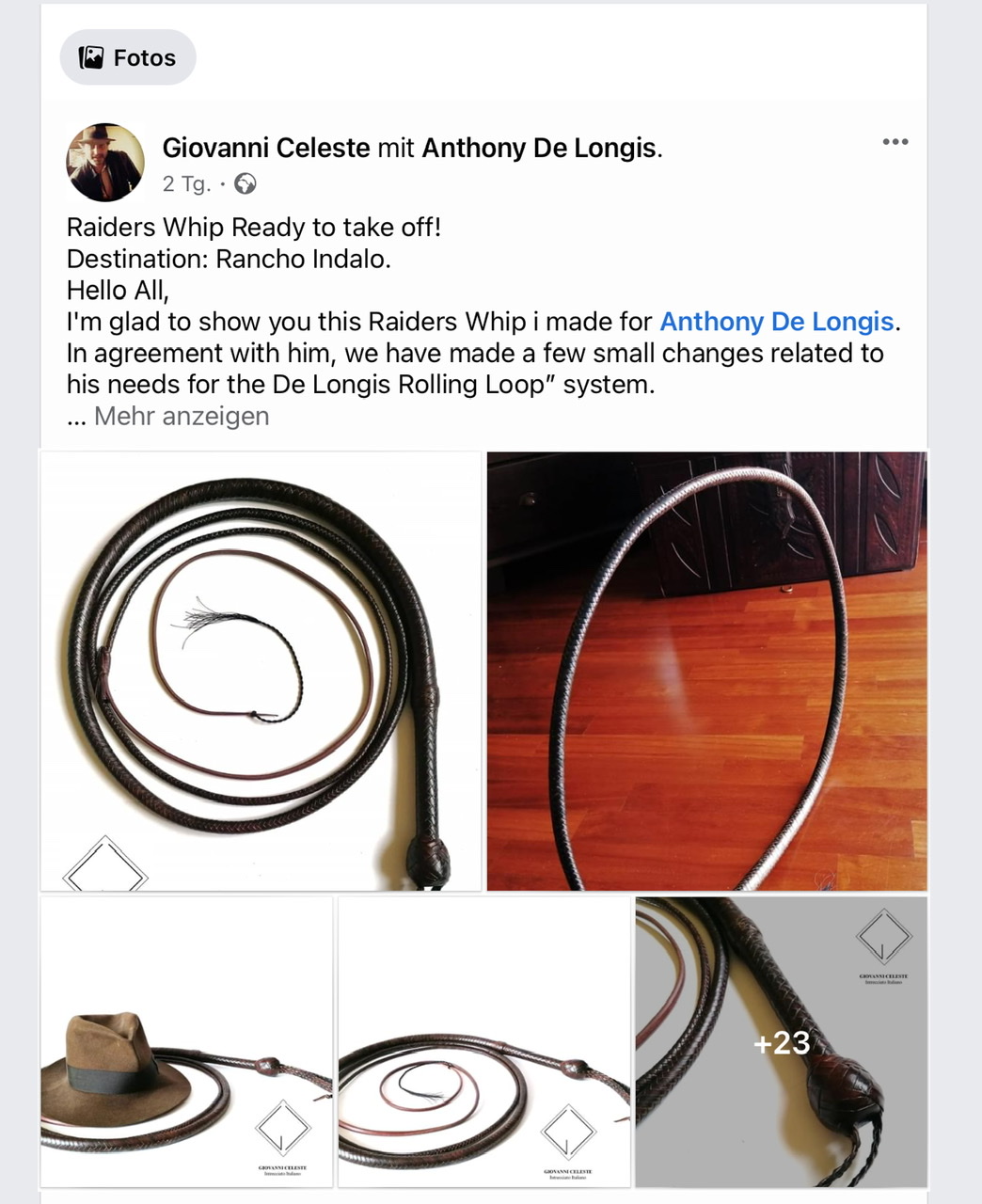Screen dimensions: 982x1204
Task: Follow the blue Anthony De Longis mention
Action: 776,322
